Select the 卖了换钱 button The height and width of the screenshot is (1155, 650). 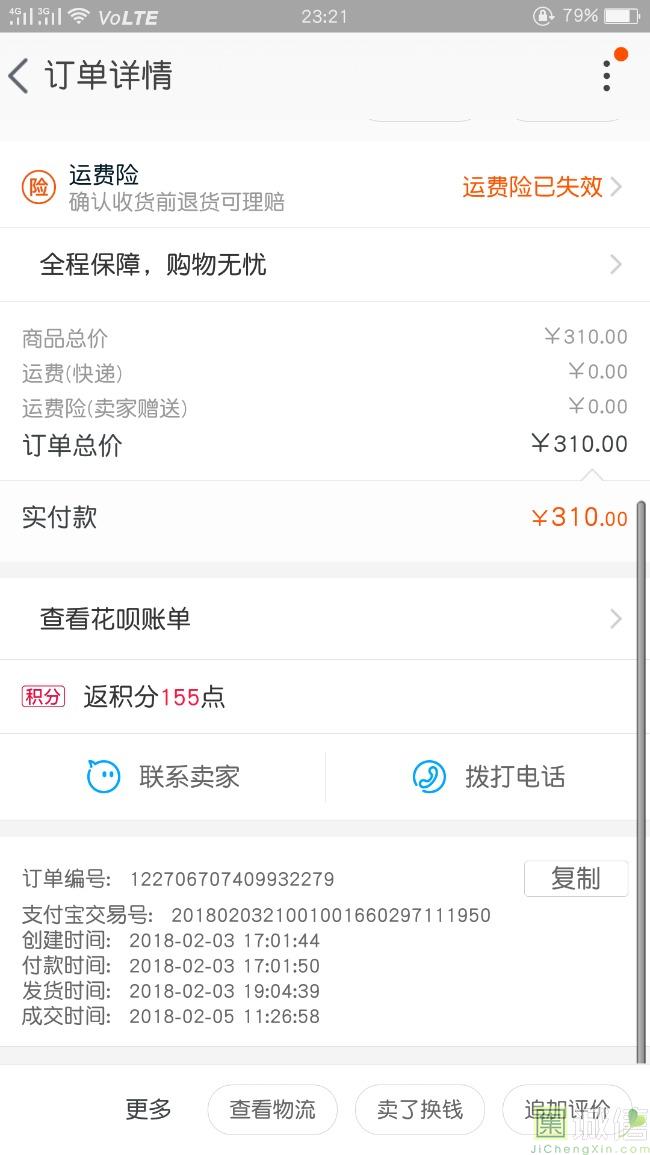click(419, 1109)
